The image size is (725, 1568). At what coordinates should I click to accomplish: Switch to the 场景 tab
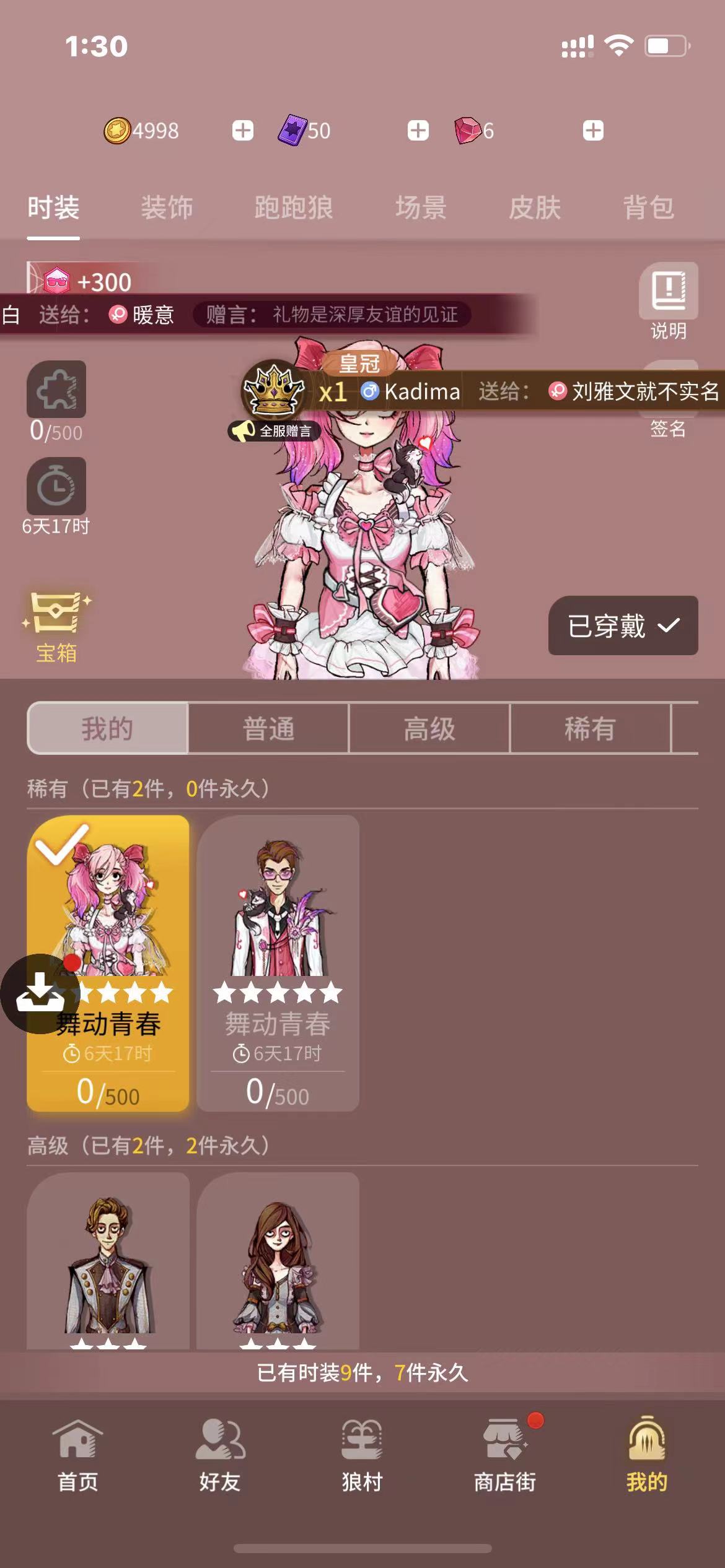(421, 208)
